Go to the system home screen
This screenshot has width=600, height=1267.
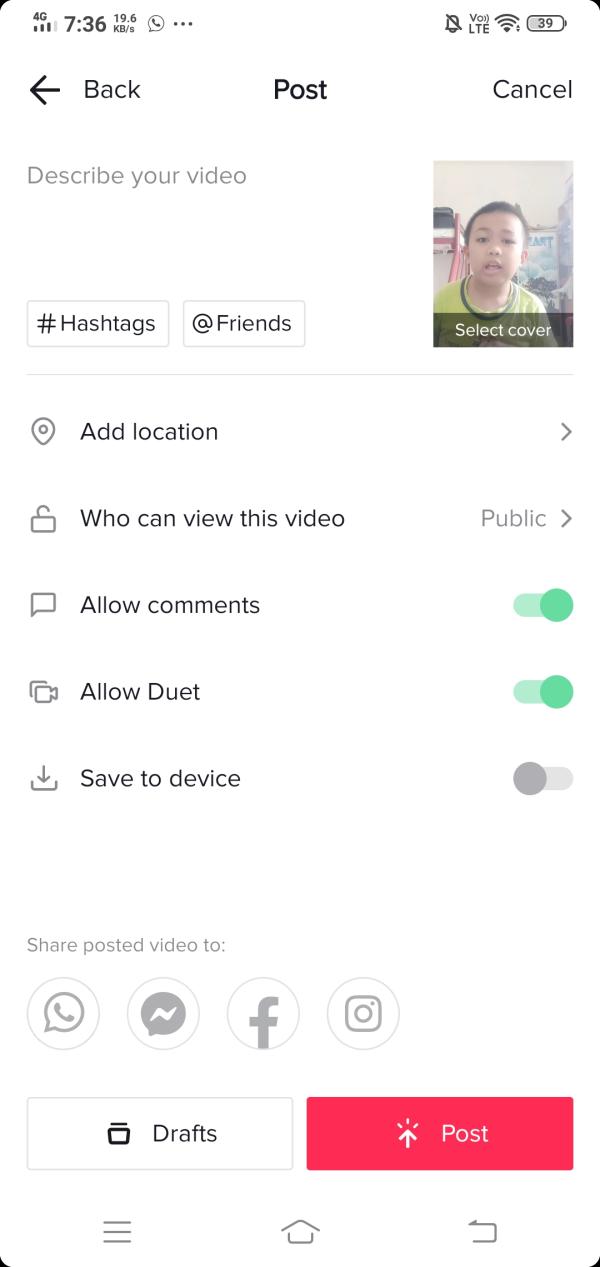[x=300, y=1232]
